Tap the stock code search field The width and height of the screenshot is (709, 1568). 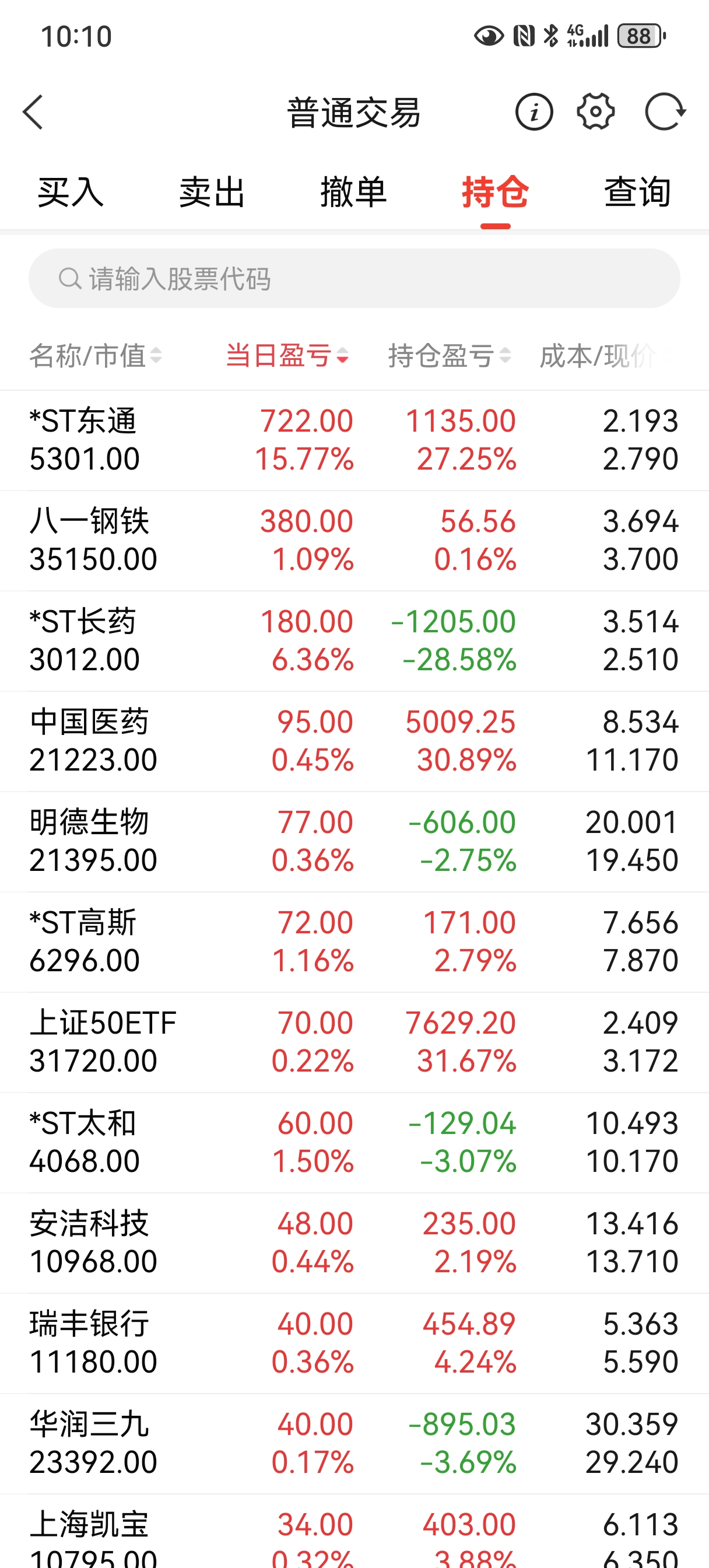[354, 279]
